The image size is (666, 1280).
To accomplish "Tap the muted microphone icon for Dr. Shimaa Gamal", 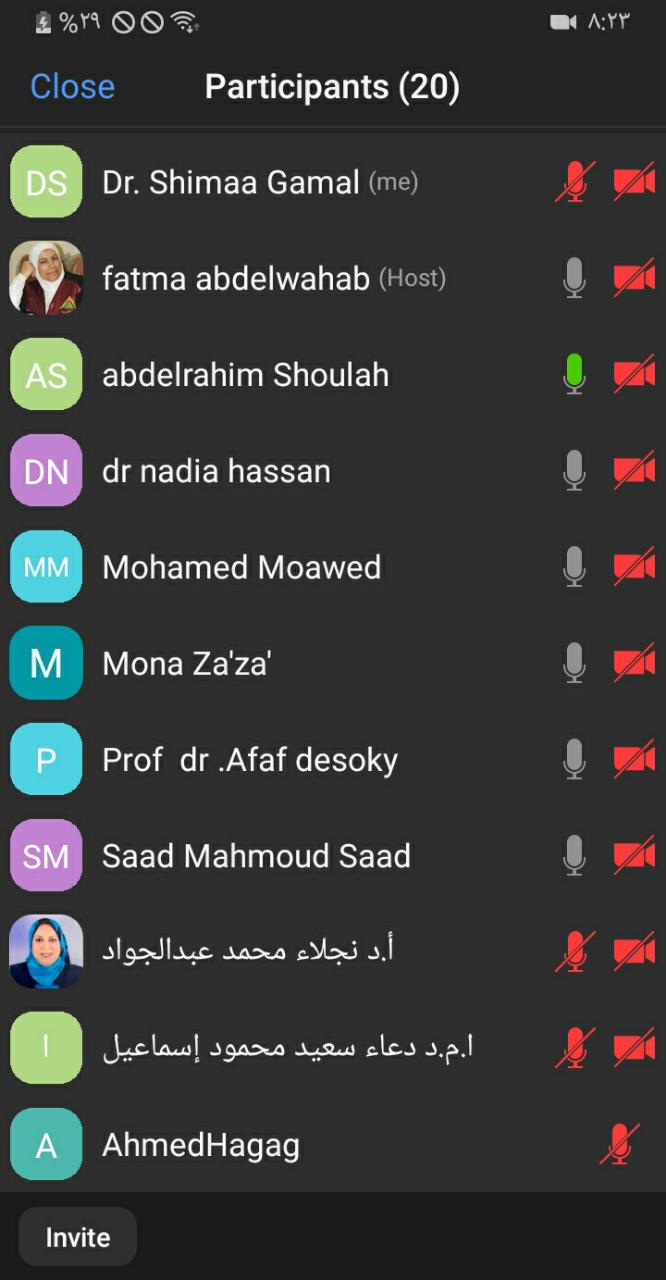I will (x=574, y=182).
